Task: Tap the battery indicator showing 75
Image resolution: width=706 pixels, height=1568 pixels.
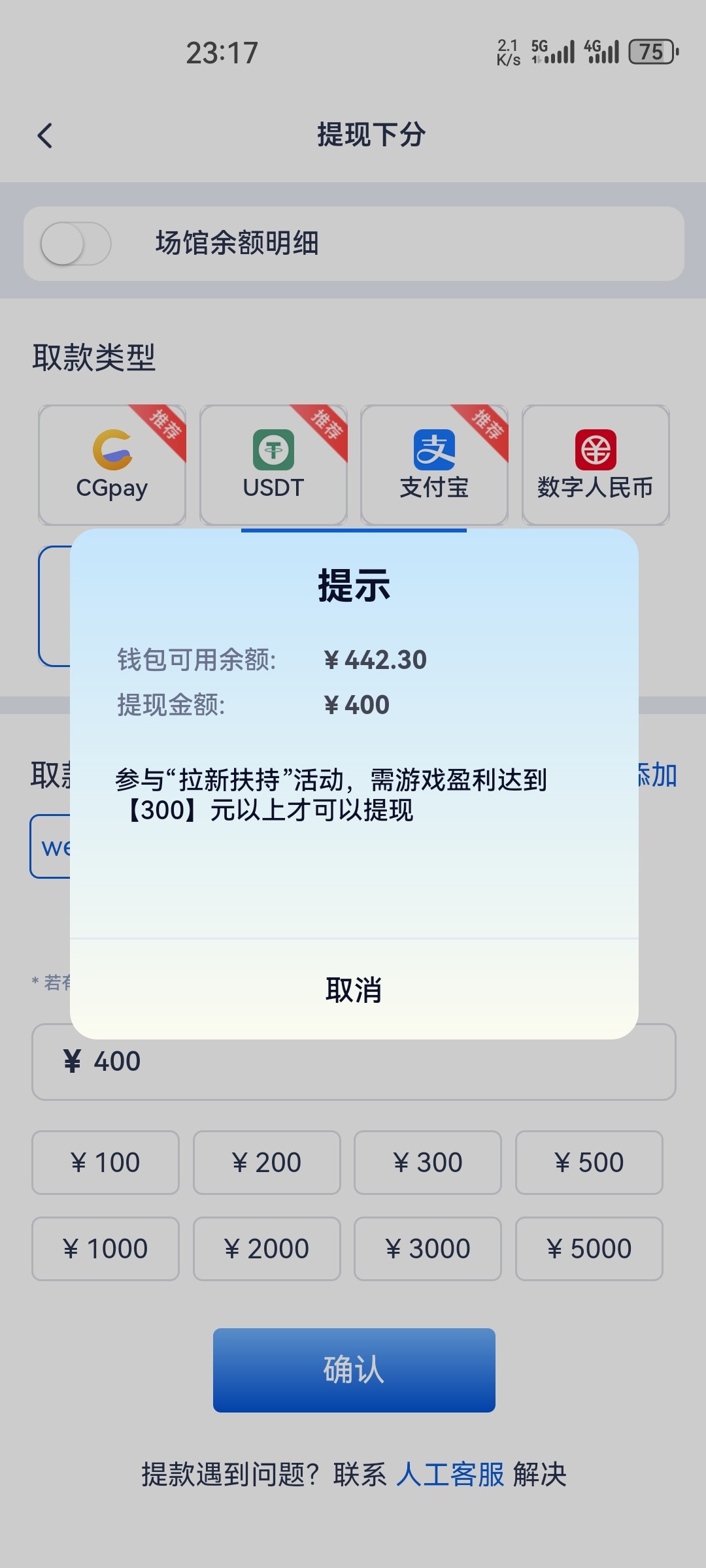Action: (x=649, y=52)
